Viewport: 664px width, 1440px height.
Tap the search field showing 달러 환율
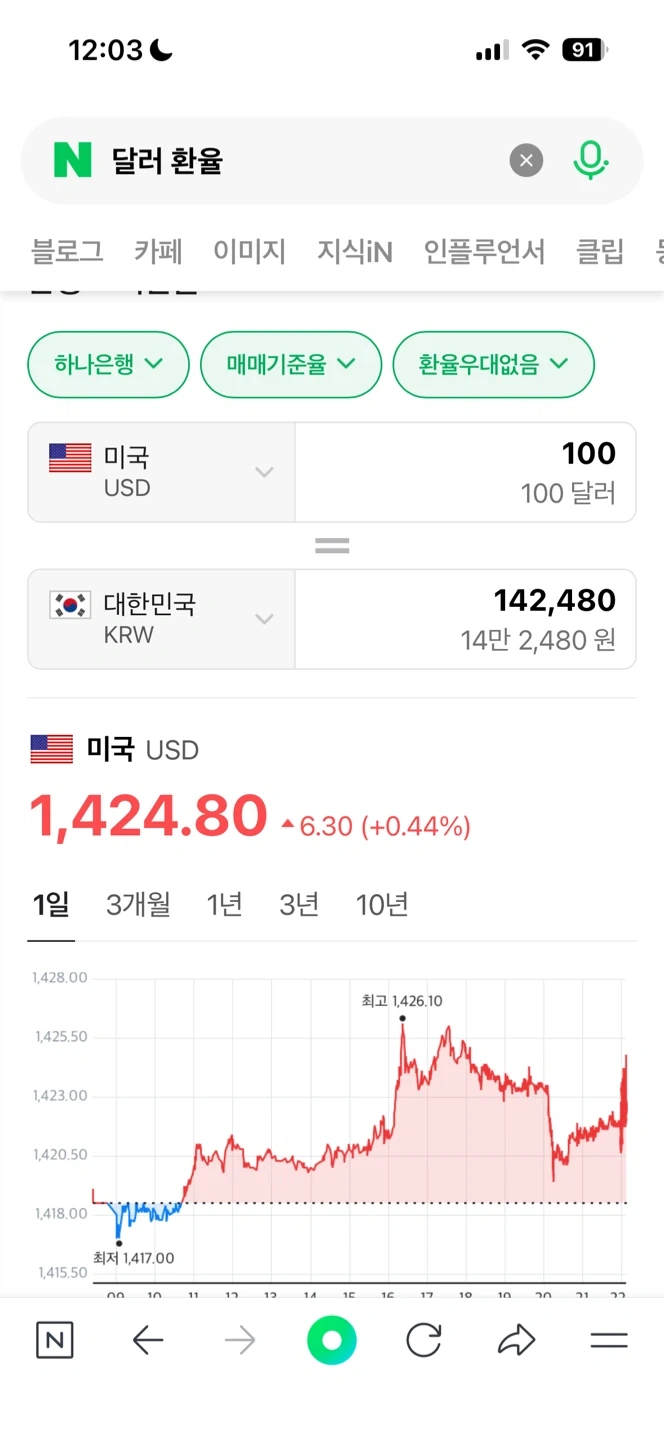[x=300, y=160]
